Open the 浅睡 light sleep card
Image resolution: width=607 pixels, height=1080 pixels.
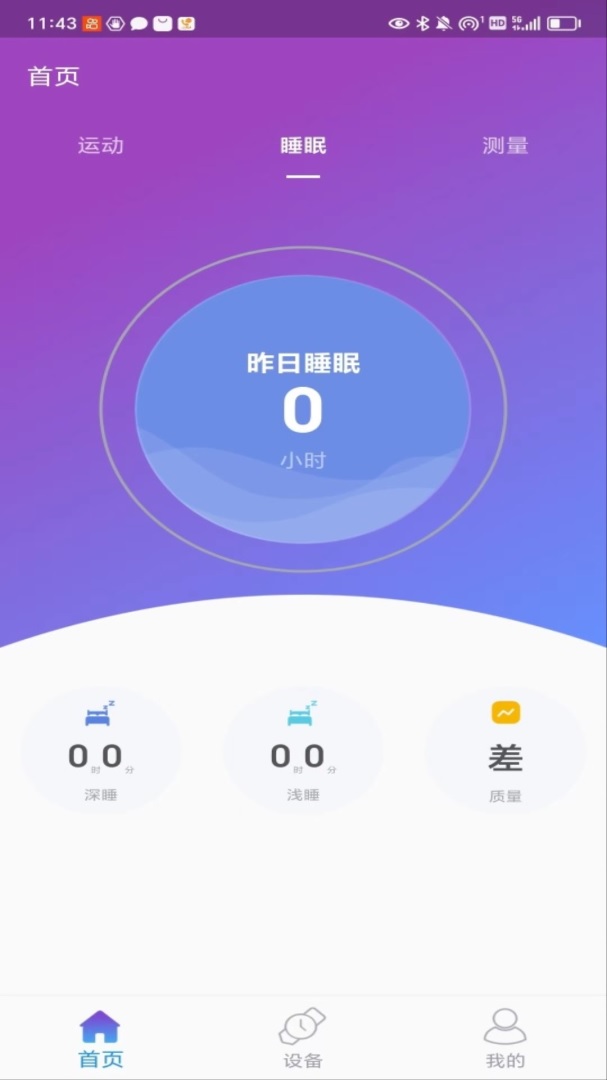click(303, 750)
